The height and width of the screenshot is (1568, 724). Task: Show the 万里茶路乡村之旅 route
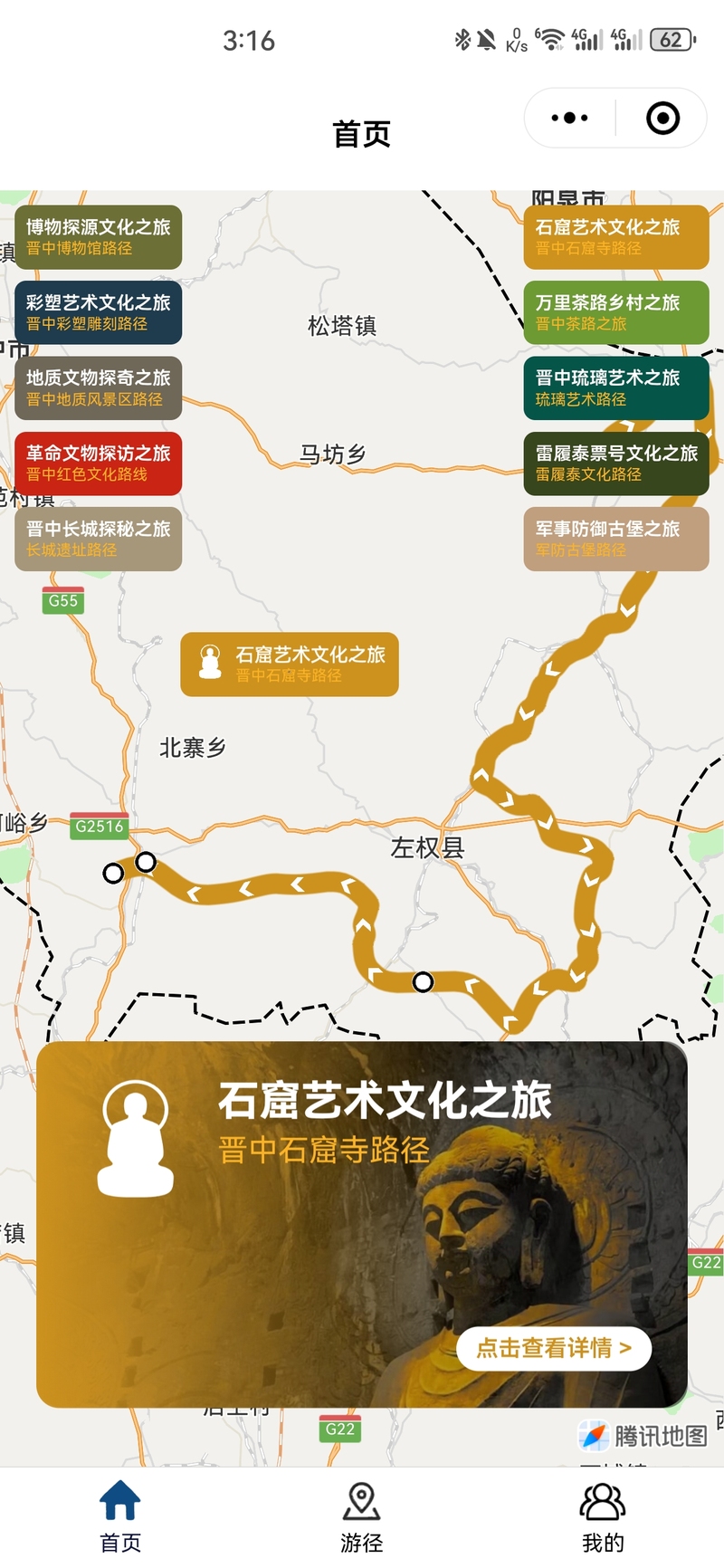(x=616, y=312)
